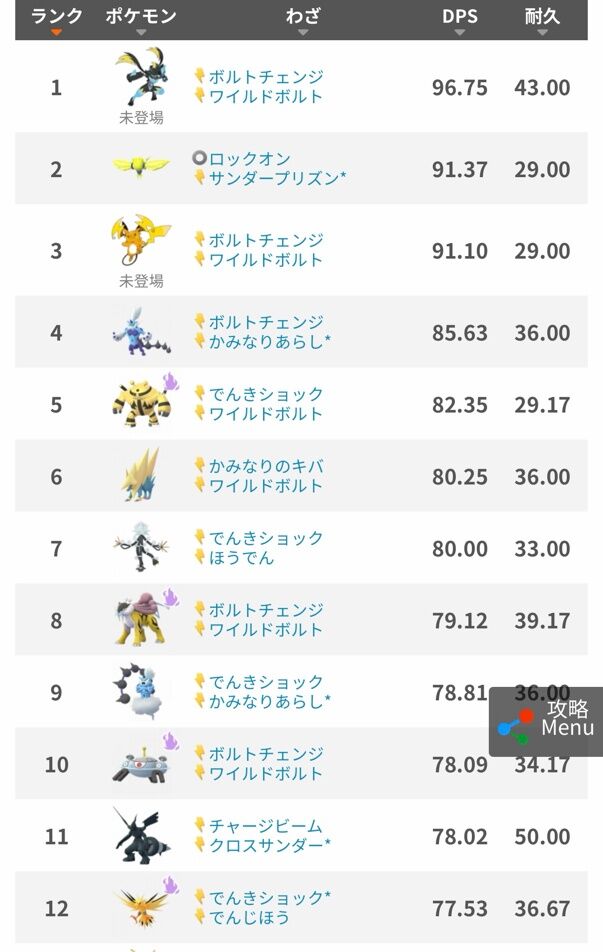Open rank 1's ボルトチェンジ move link
Screen dimensions: 603x952
click(265, 77)
